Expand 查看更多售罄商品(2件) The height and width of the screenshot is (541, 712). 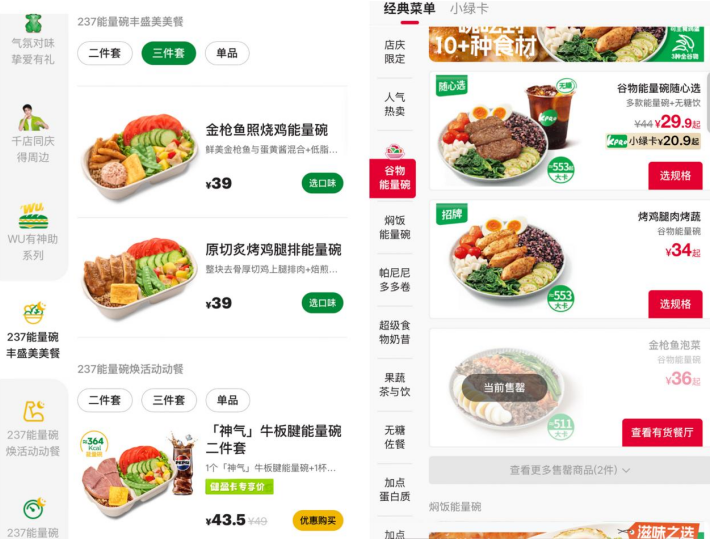point(569,470)
